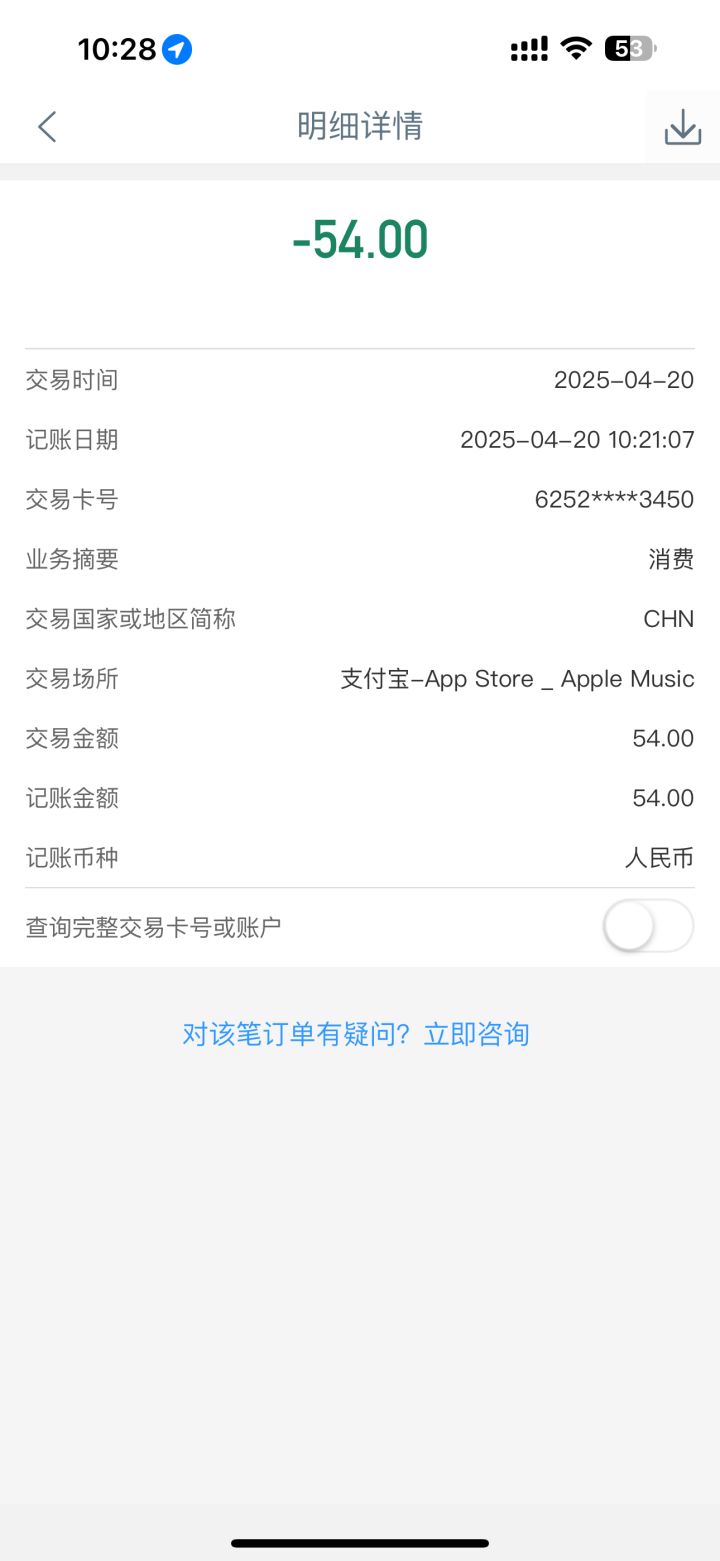Click the blue location arrow in status bar
The image size is (720, 1561).
(x=176, y=49)
